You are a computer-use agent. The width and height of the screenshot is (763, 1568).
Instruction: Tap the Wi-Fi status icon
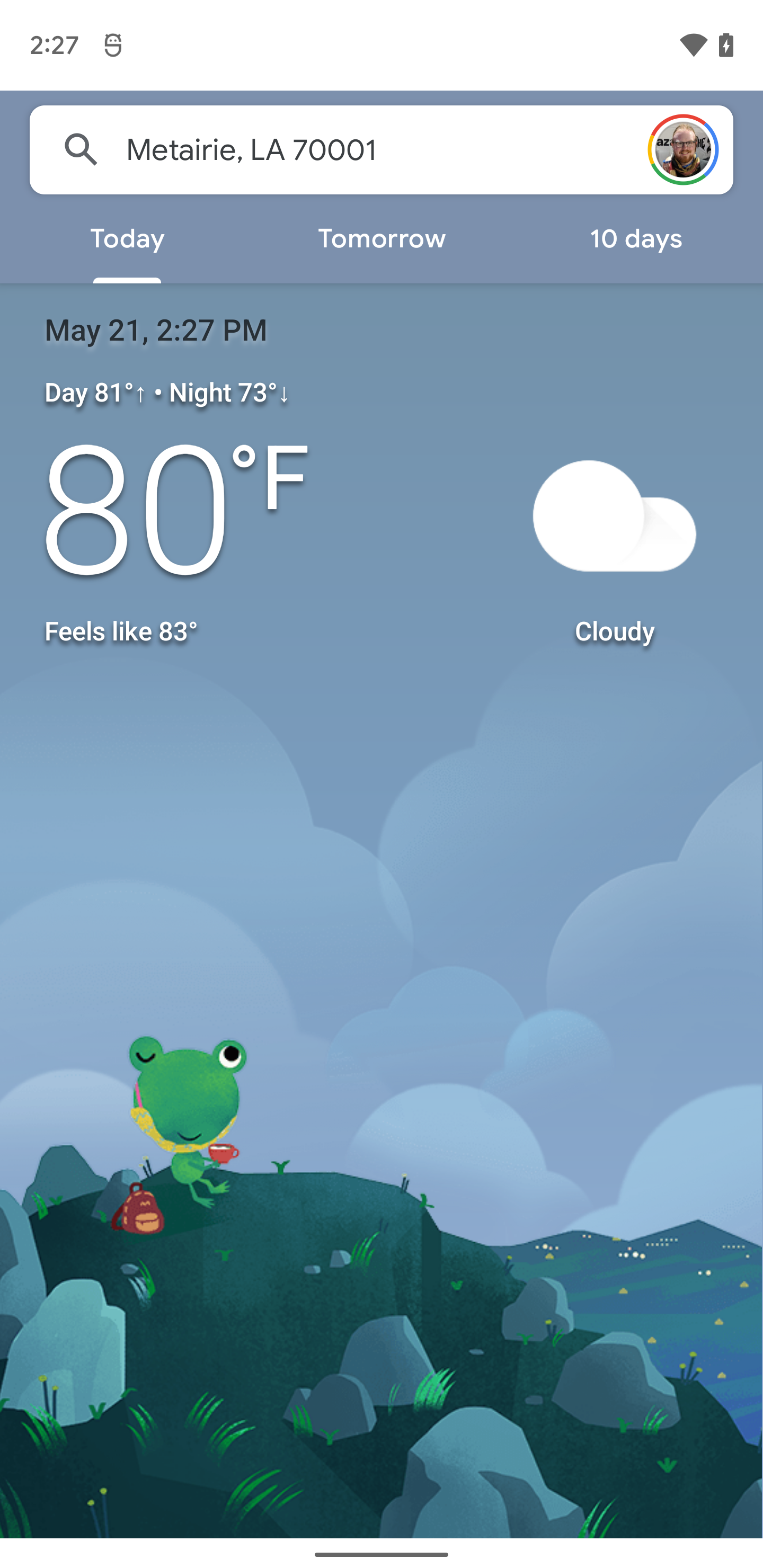coord(693,44)
